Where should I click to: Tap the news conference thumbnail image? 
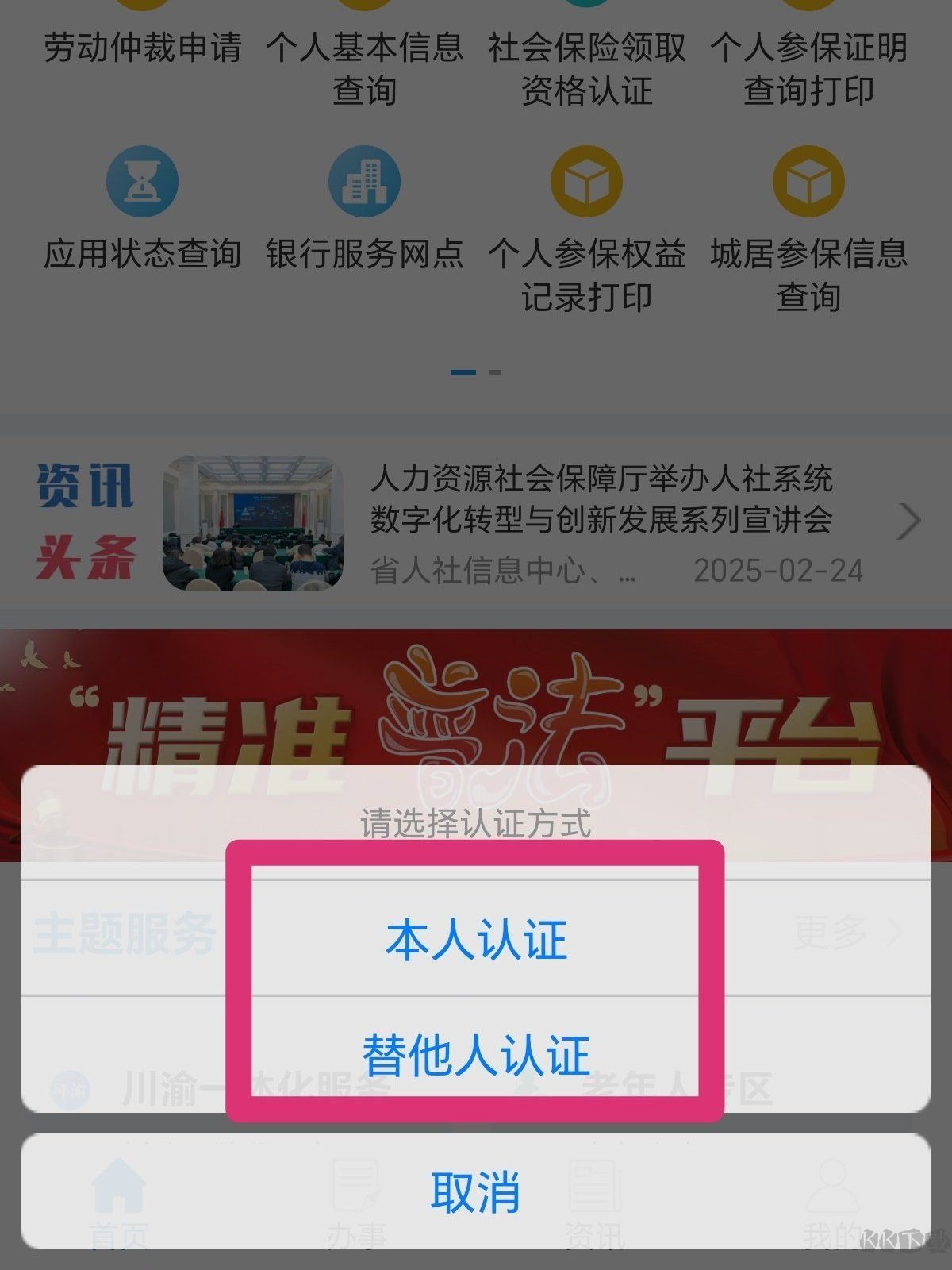coord(254,524)
